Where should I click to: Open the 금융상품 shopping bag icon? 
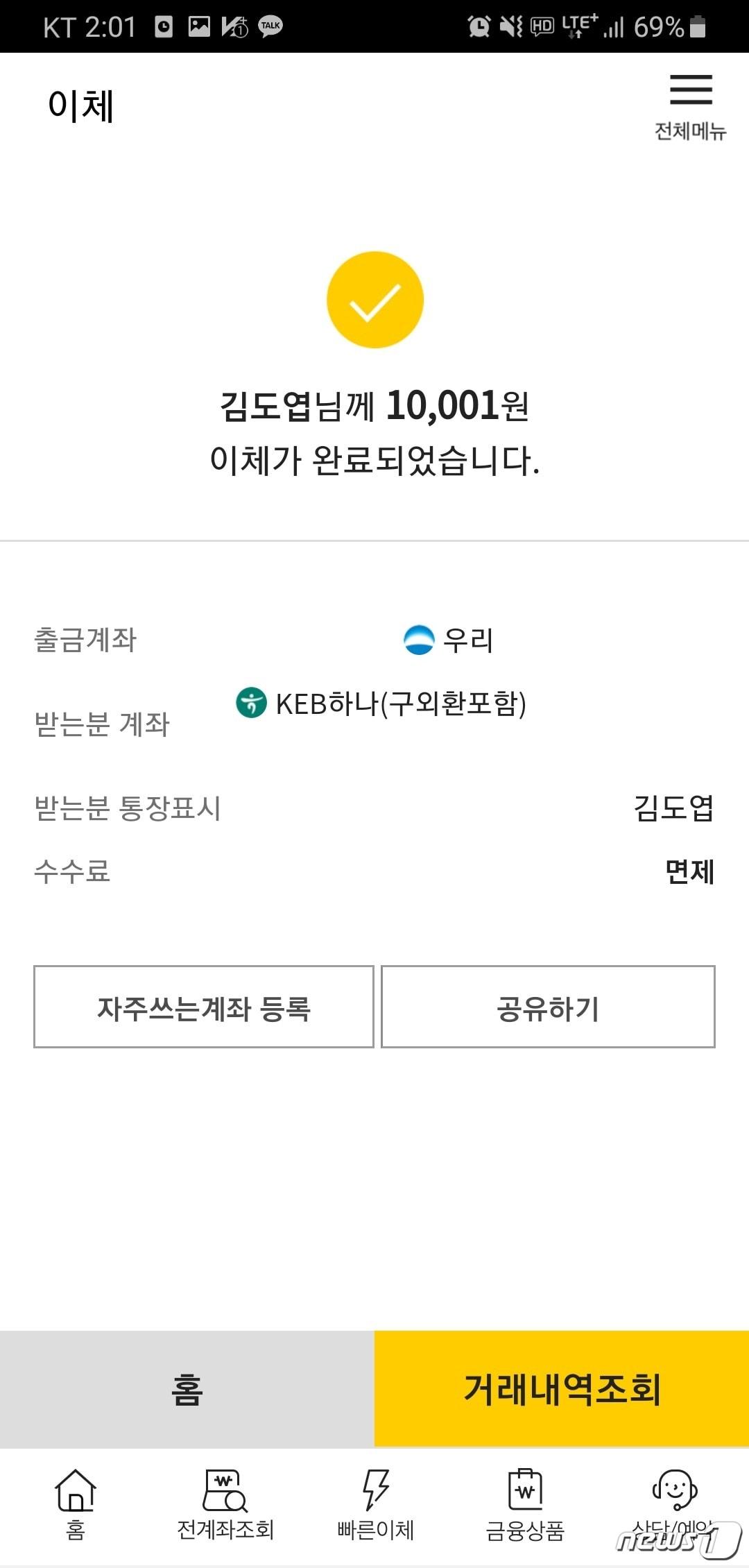pos(524,1492)
